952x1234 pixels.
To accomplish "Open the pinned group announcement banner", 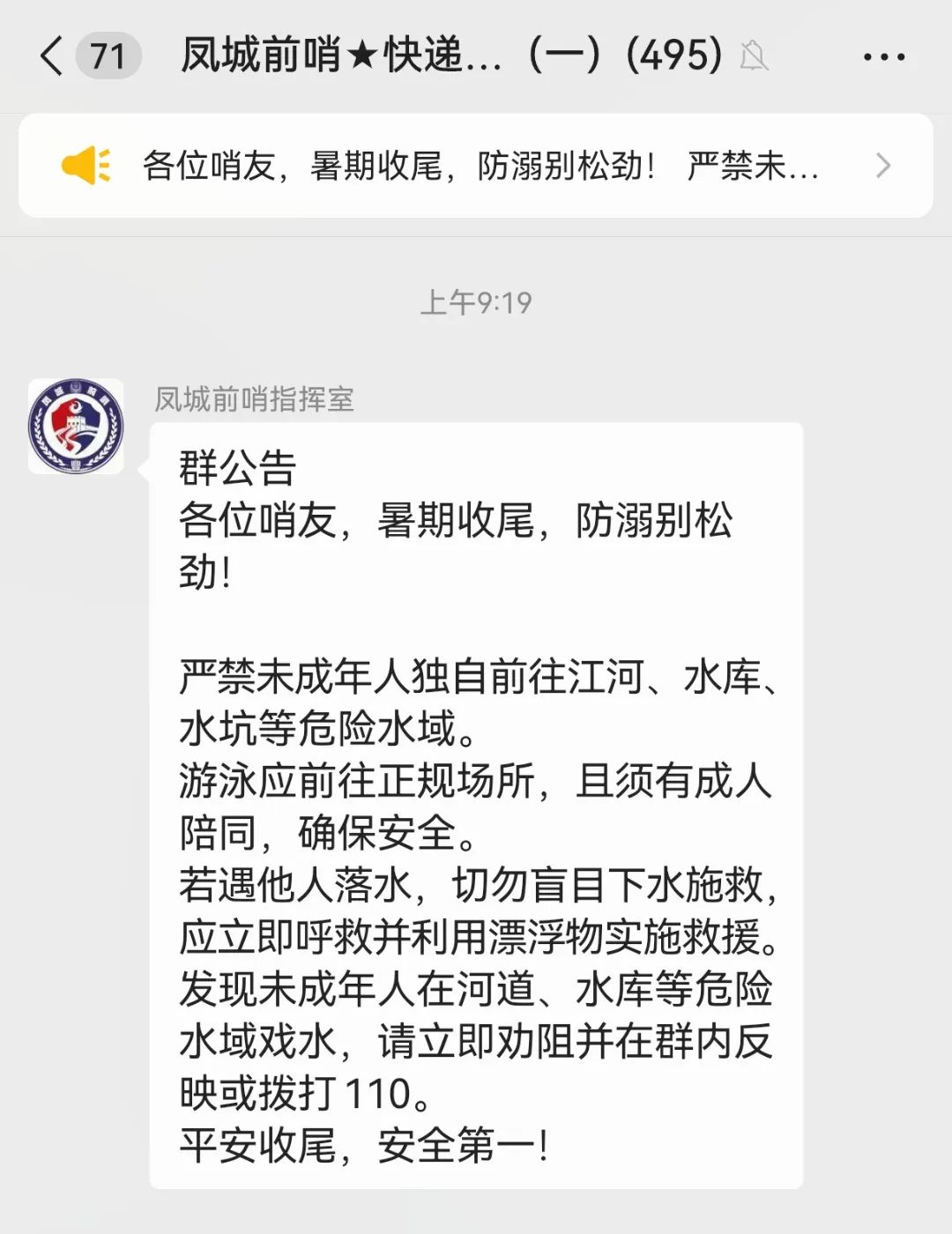I will (x=476, y=166).
